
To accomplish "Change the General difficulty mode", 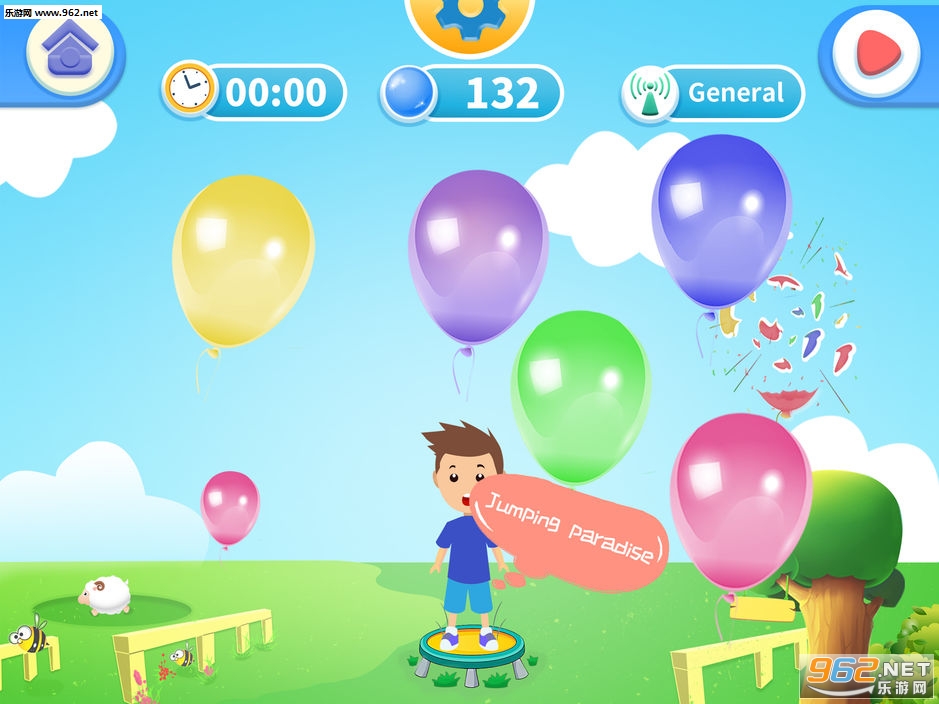I will click(712, 93).
